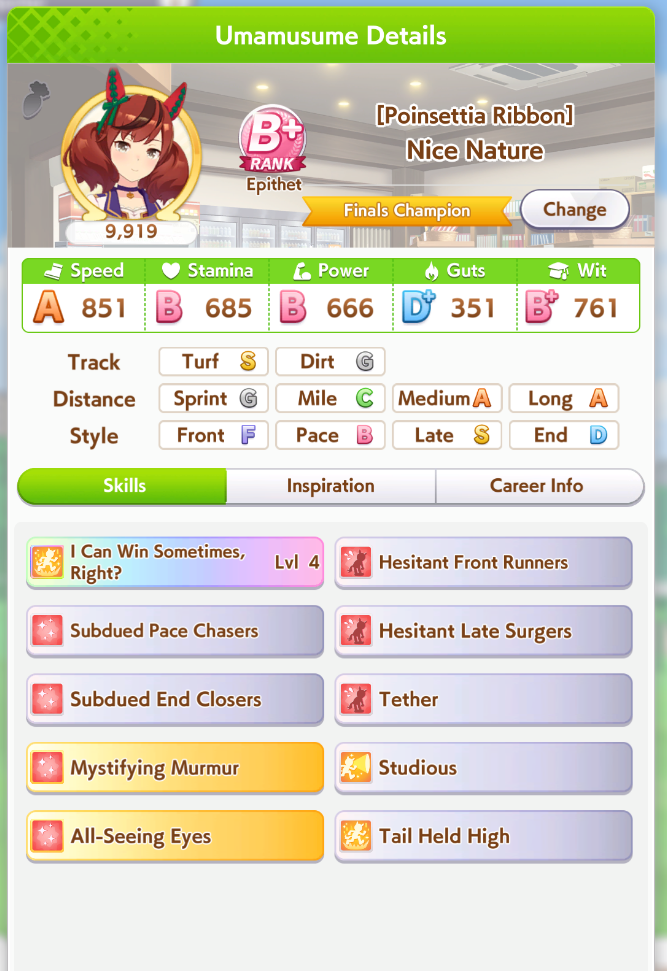Open Subdued End Closers skill
667x971 pixels.
(x=175, y=699)
